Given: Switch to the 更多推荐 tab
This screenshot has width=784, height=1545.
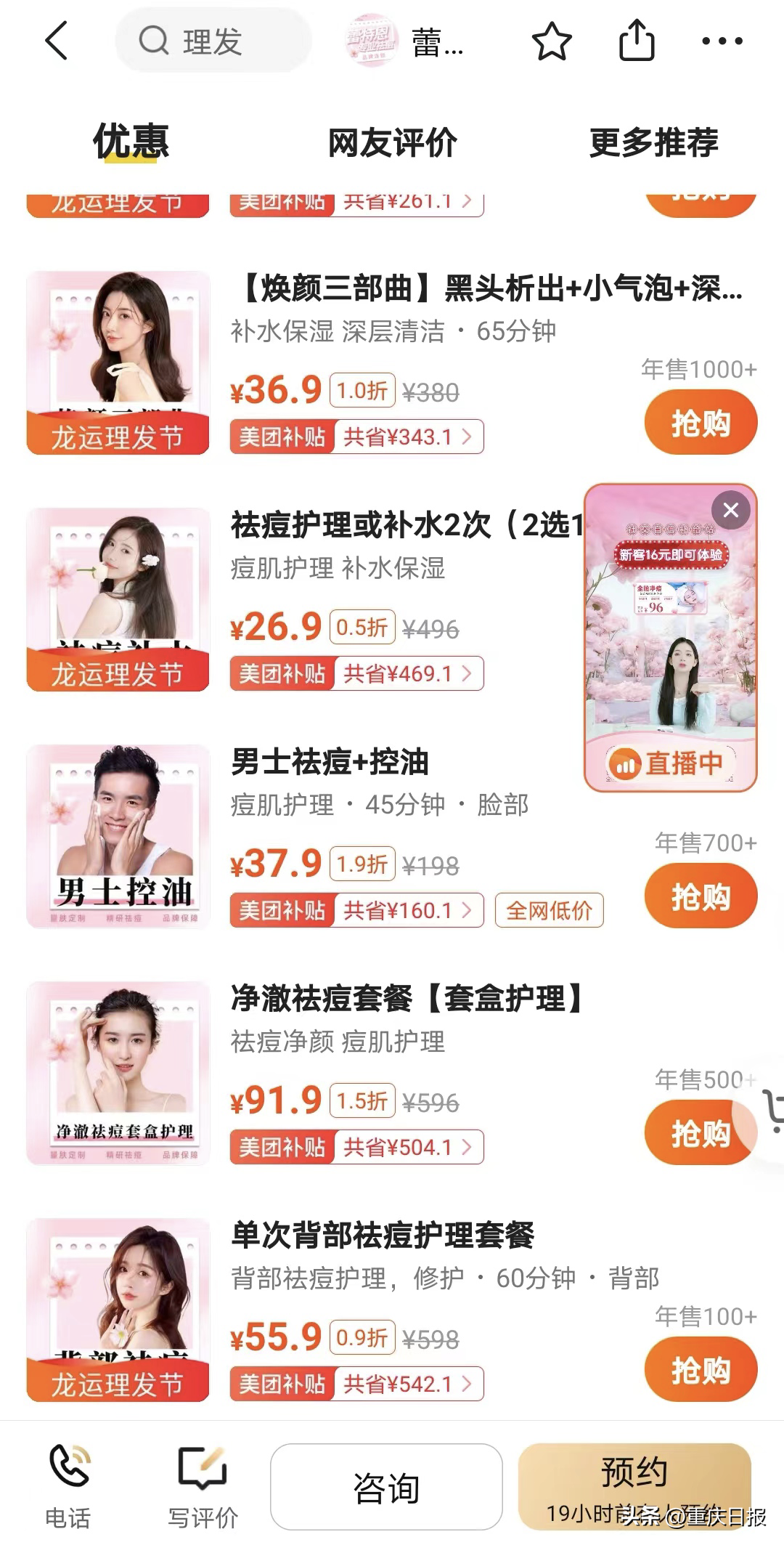Looking at the screenshot, I should coord(653,142).
